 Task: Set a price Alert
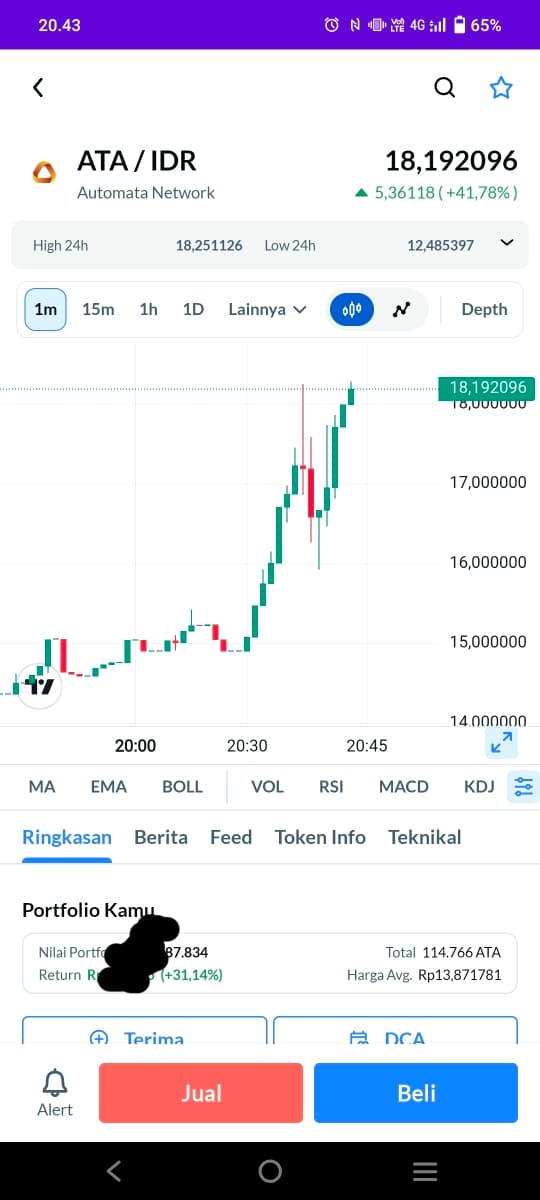[55, 1092]
